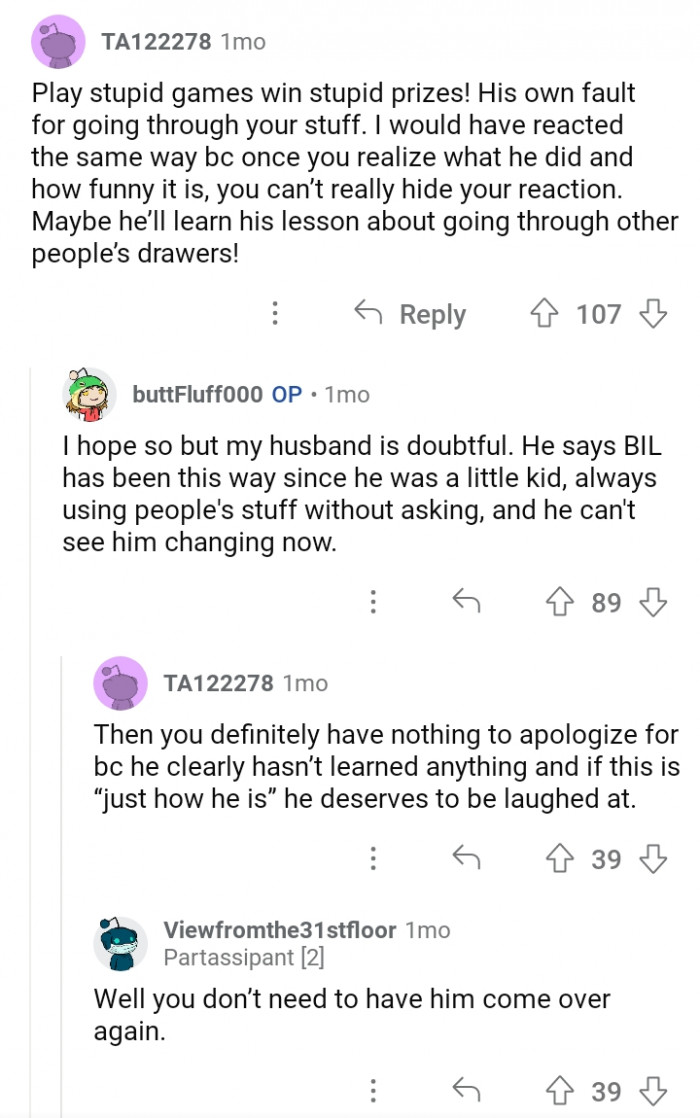
Task: Upvote the comment with 107 votes
Action: click(543, 314)
